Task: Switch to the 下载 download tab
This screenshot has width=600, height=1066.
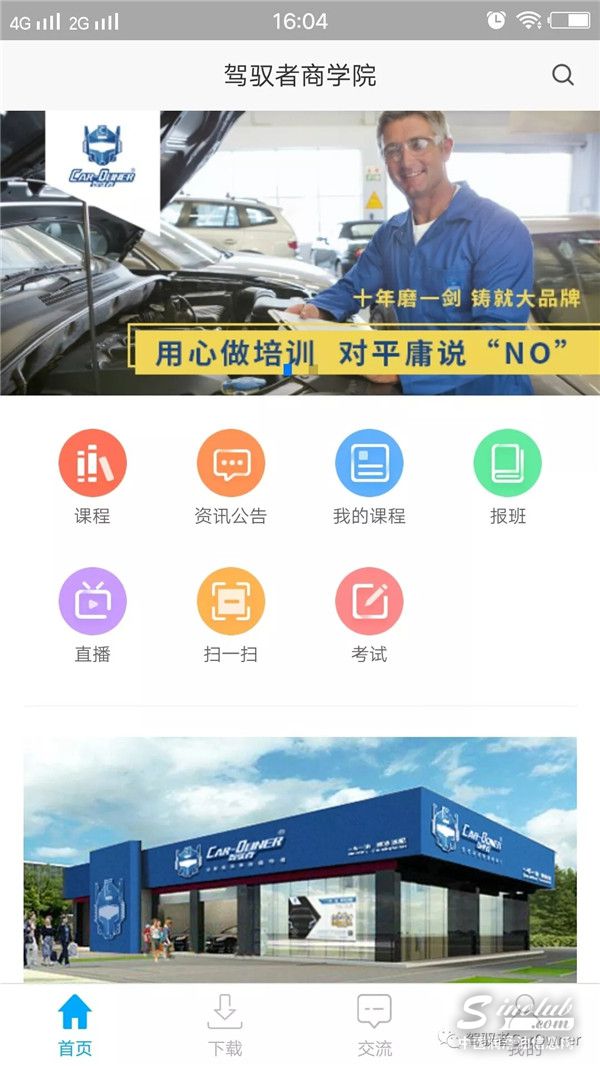Action: click(225, 1025)
